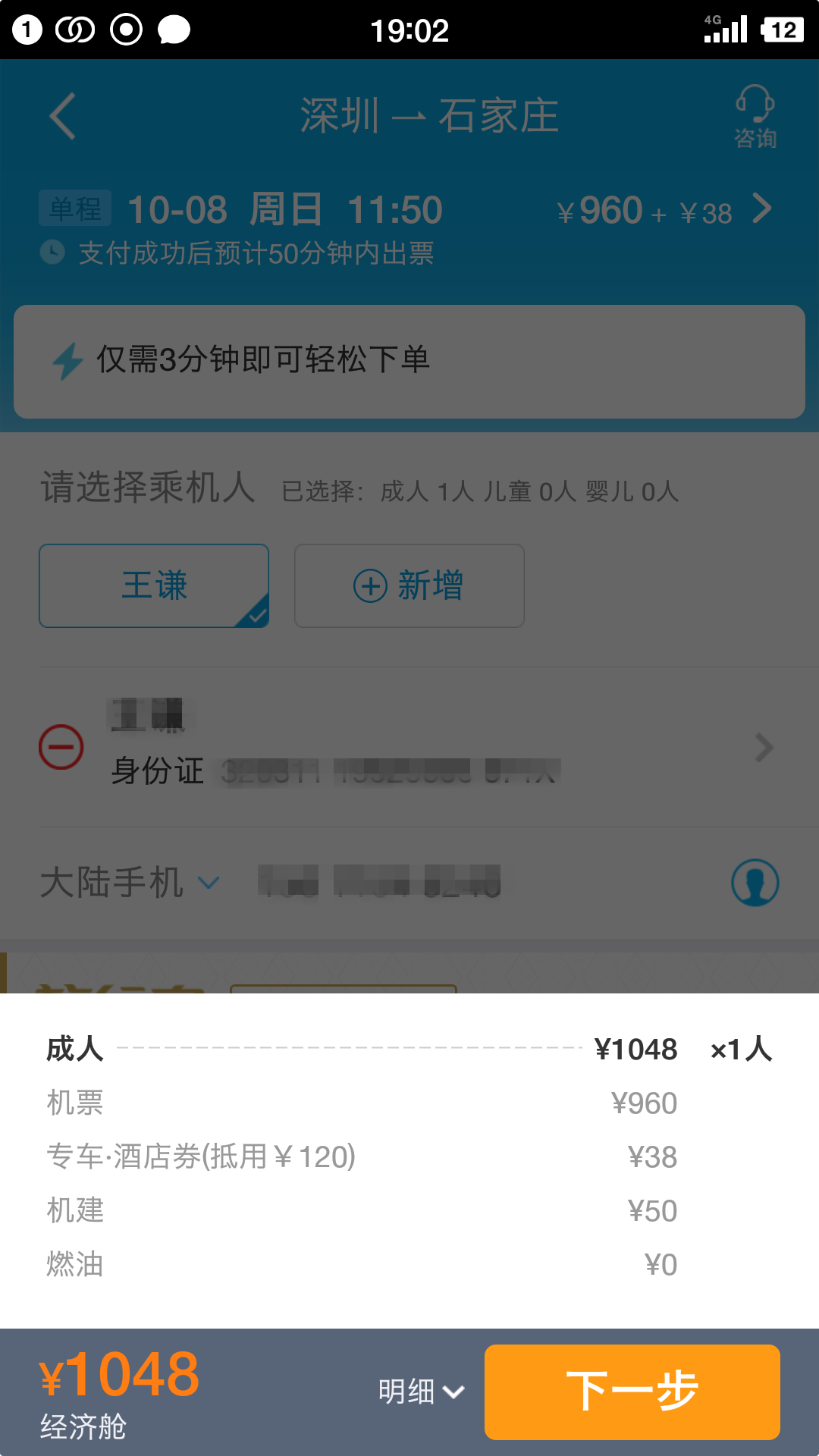Change phone type from 大陆手机 dropdown
Image resolution: width=819 pixels, height=1456 pixels.
[x=130, y=883]
